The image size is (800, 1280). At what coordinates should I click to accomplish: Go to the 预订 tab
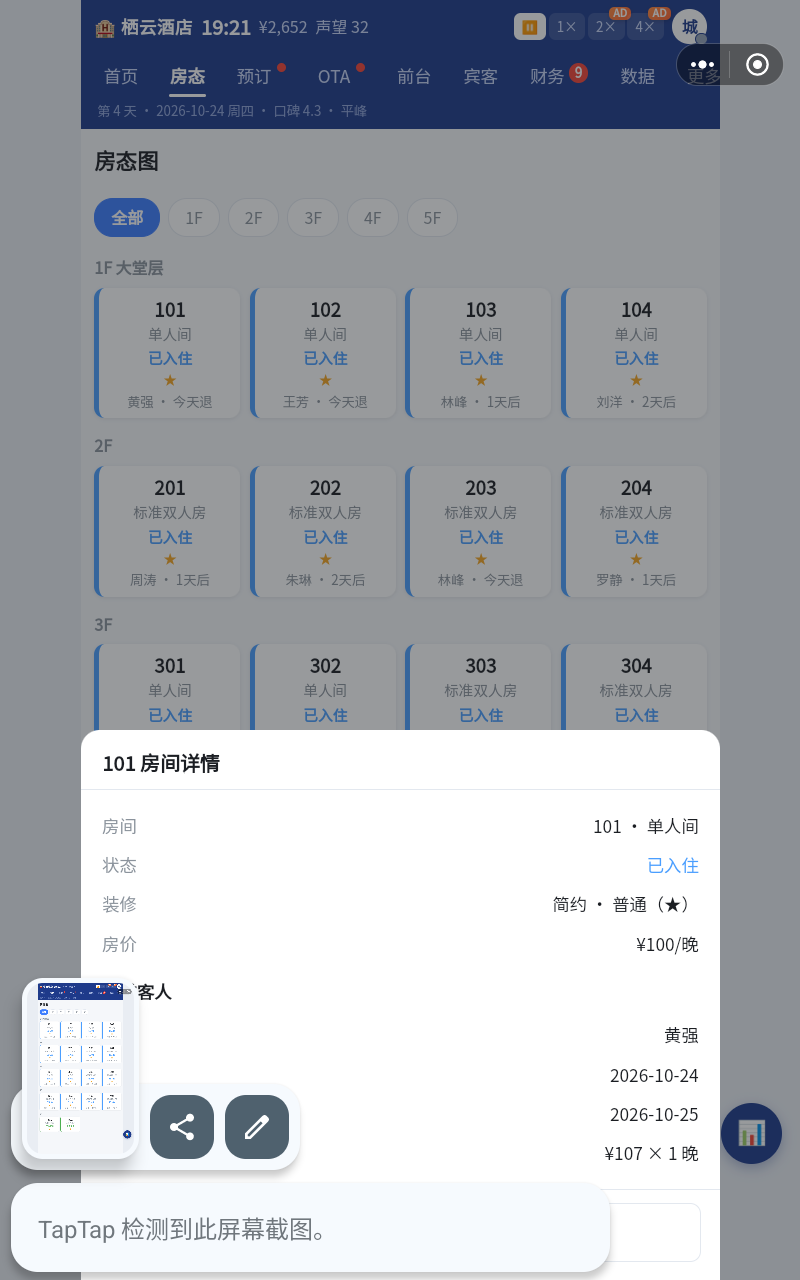pyautogui.click(x=254, y=76)
